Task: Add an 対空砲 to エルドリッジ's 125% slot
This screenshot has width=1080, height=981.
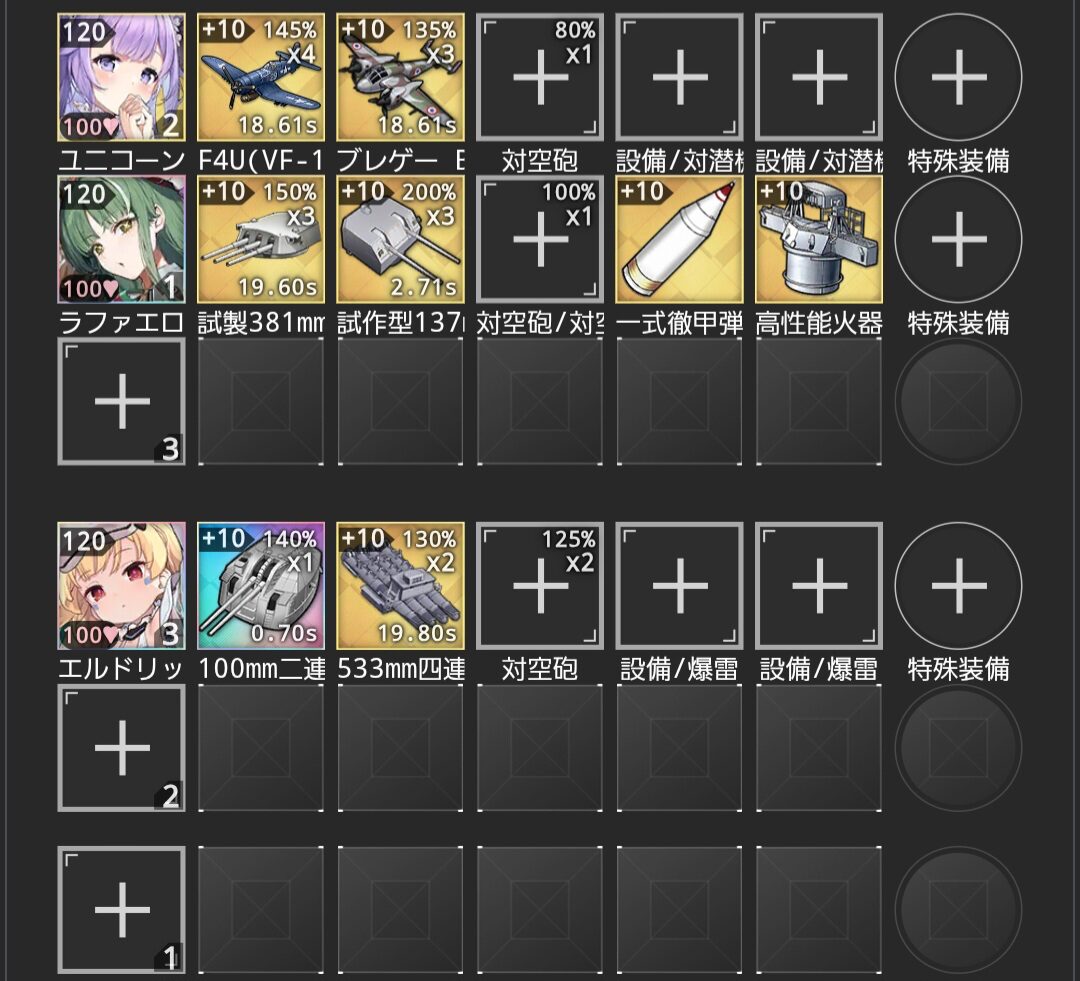Action: coord(540,585)
